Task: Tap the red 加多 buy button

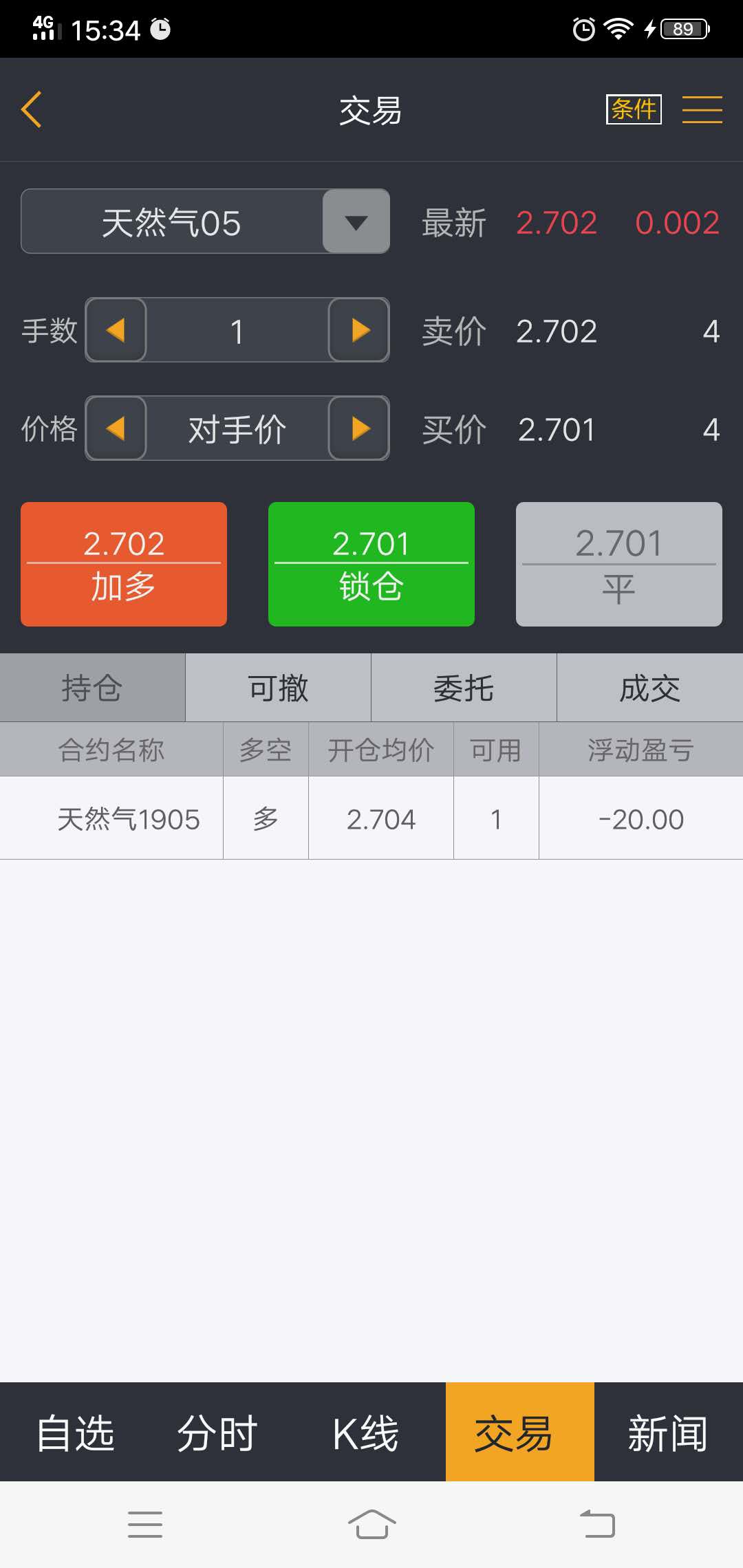Action: (124, 564)
